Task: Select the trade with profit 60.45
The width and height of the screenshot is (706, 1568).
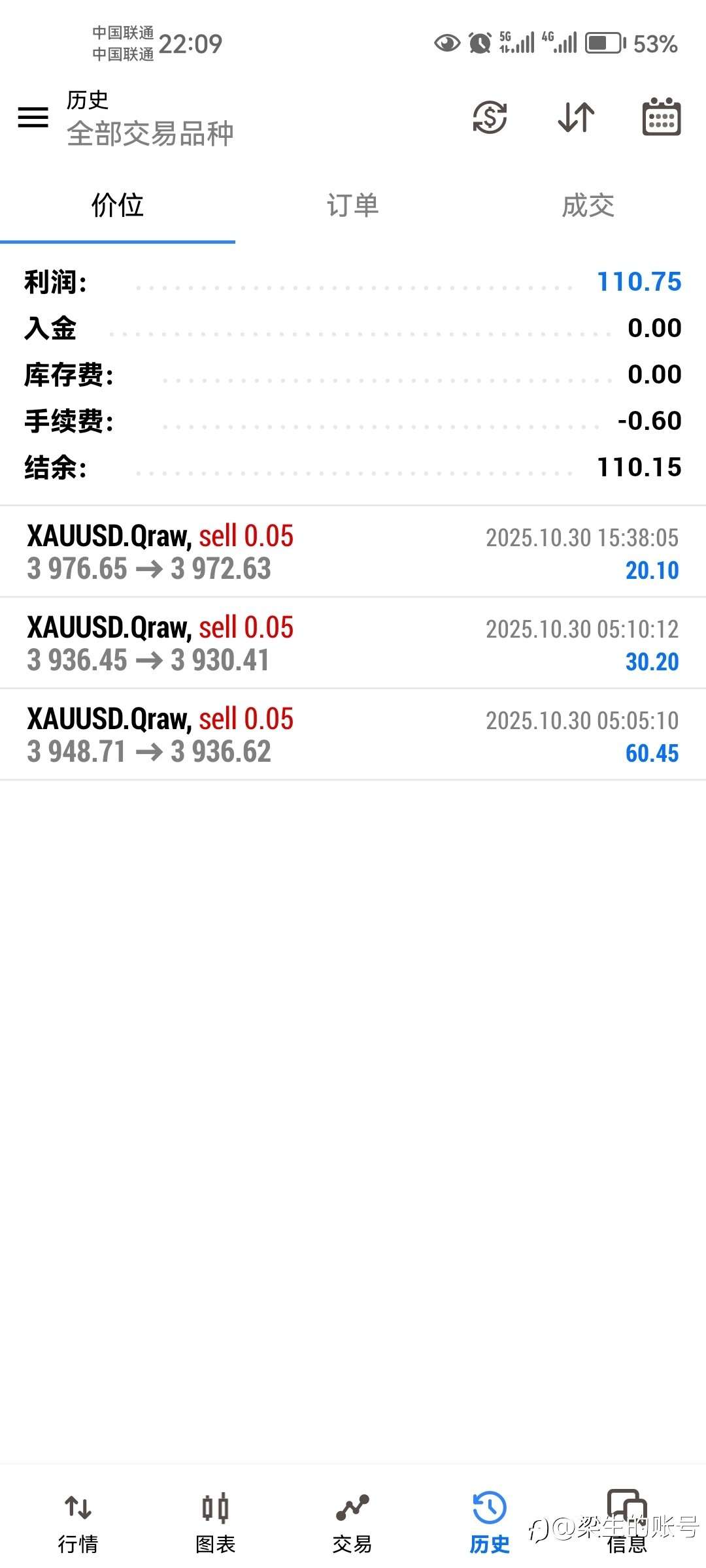Action: click(x=353, y=734)
